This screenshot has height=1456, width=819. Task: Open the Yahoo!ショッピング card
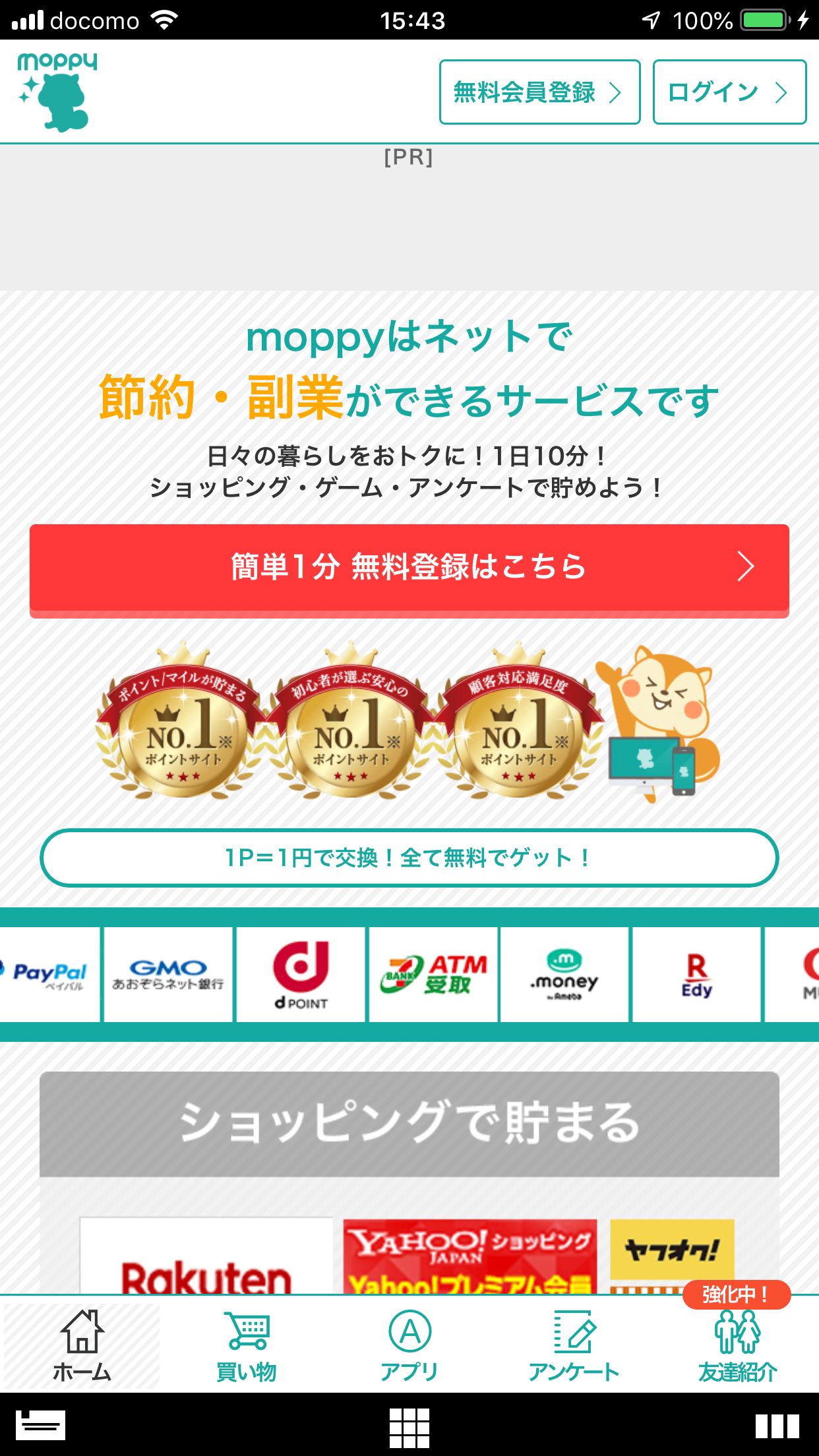[x=470, y=1256]
